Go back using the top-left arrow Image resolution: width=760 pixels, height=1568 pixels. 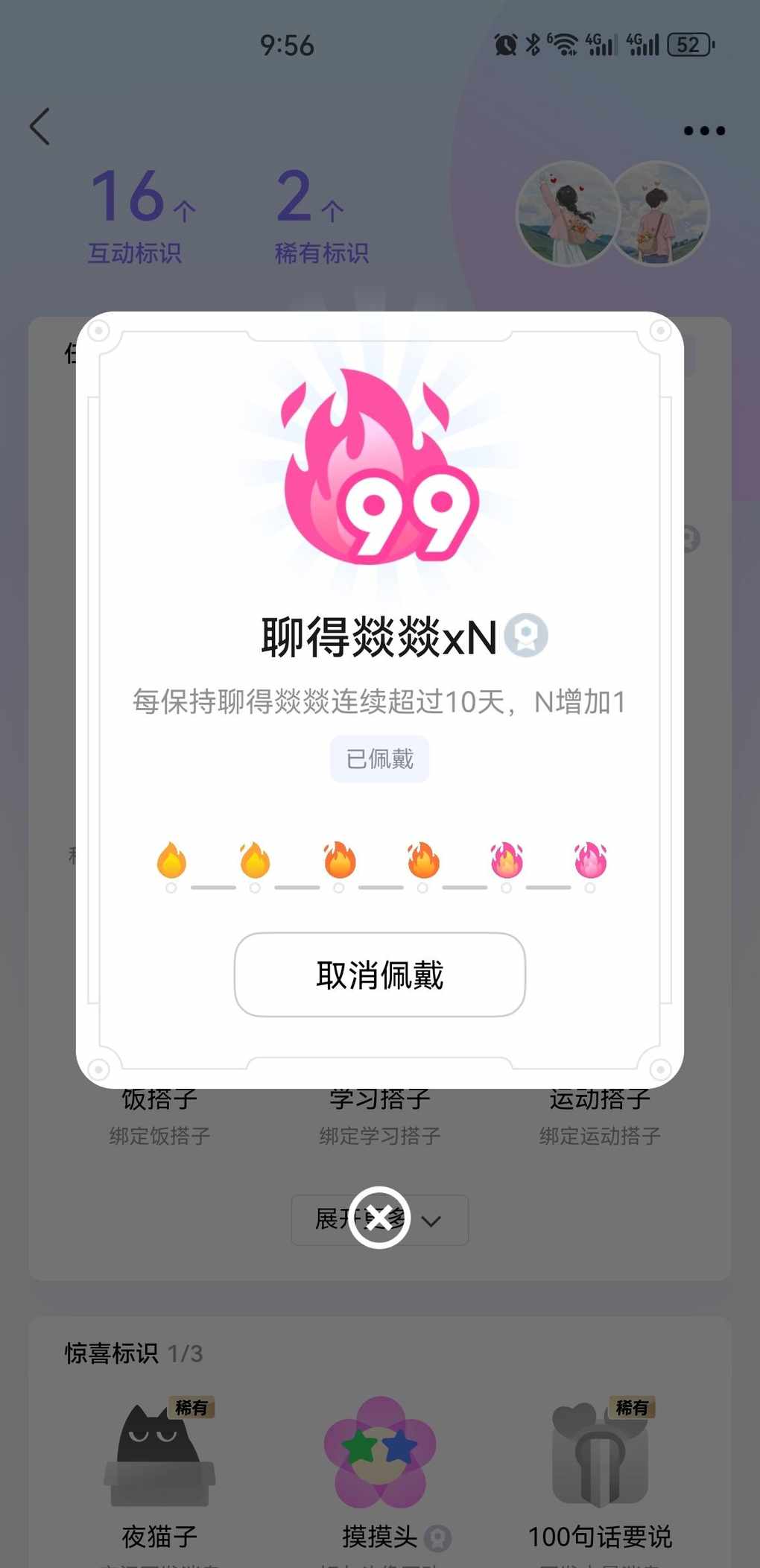click(40, 127)
